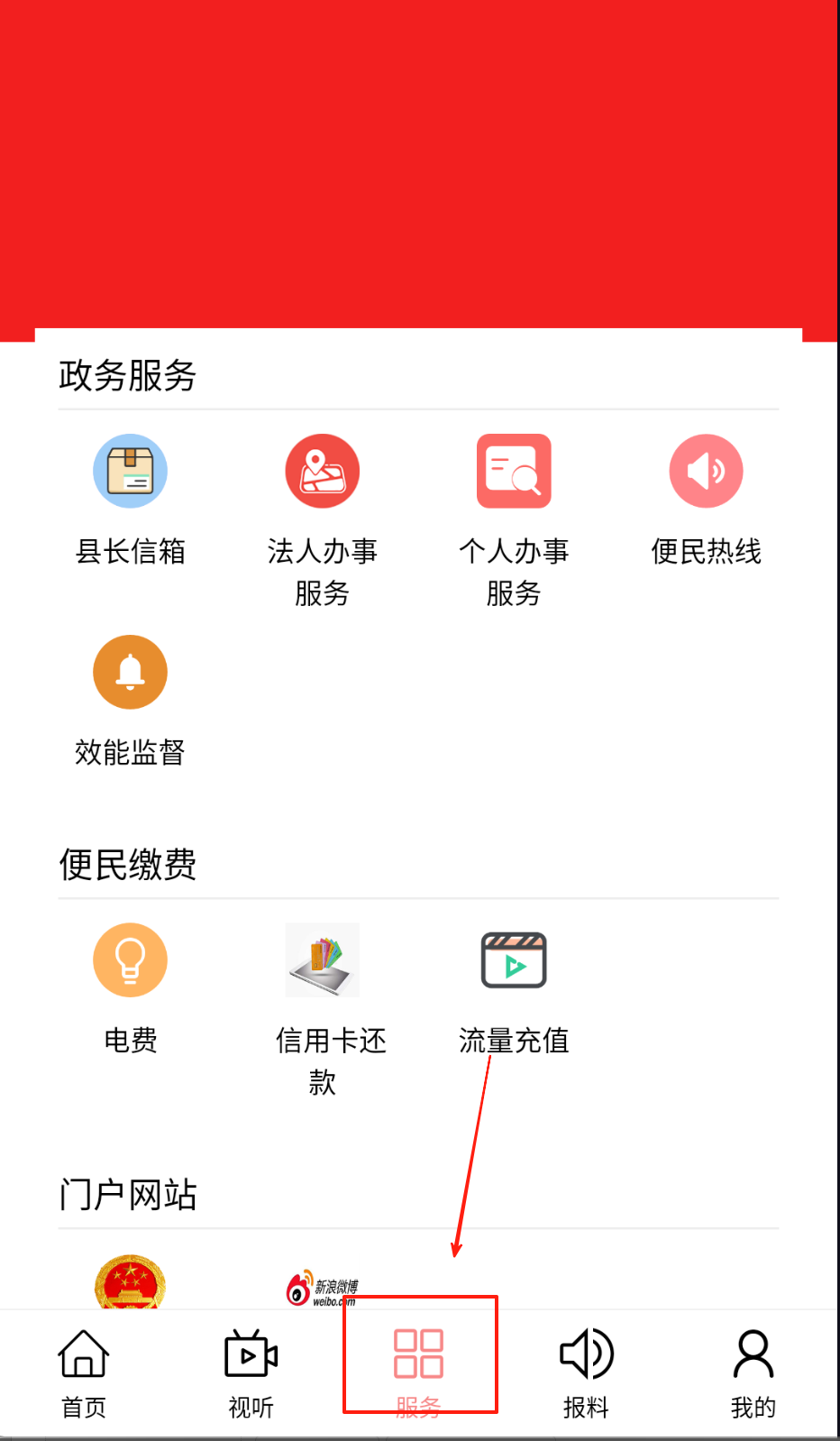The image size is (840, 1441).
Task: Open the 我的 profile tab
Action: 753,1371
